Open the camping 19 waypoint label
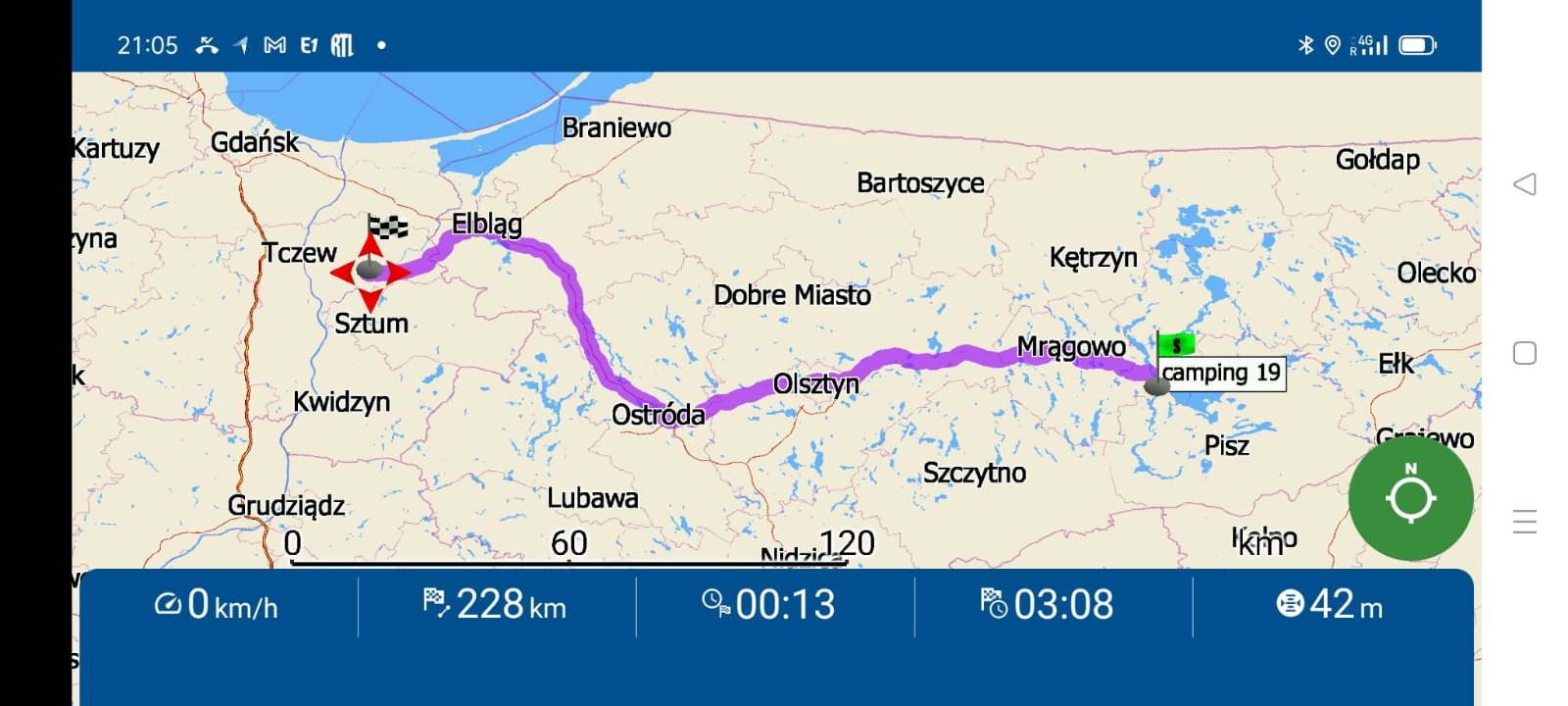This screenshot has height=706, width=1568. tap(1221, 373)
